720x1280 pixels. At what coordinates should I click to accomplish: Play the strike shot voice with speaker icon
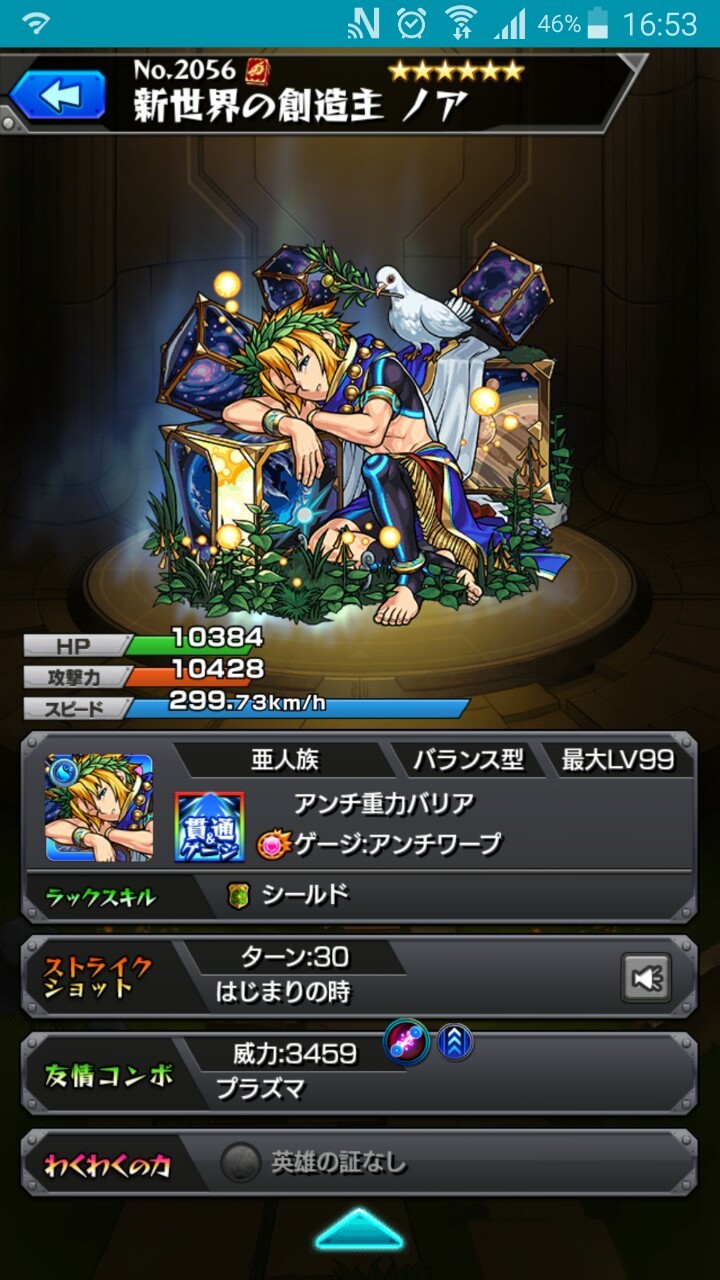645,978
